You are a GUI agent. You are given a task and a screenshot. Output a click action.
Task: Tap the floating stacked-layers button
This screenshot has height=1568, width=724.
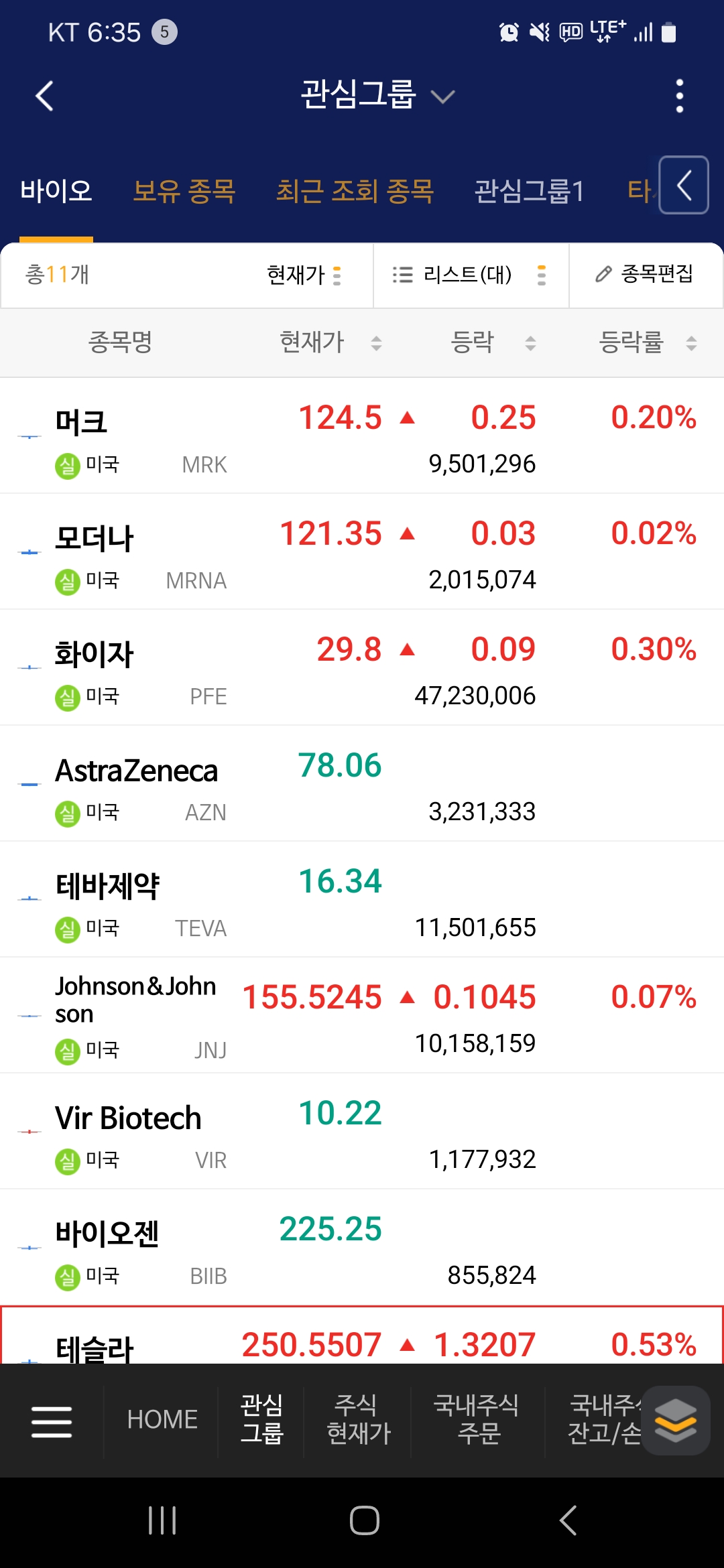click(676, 1420)
